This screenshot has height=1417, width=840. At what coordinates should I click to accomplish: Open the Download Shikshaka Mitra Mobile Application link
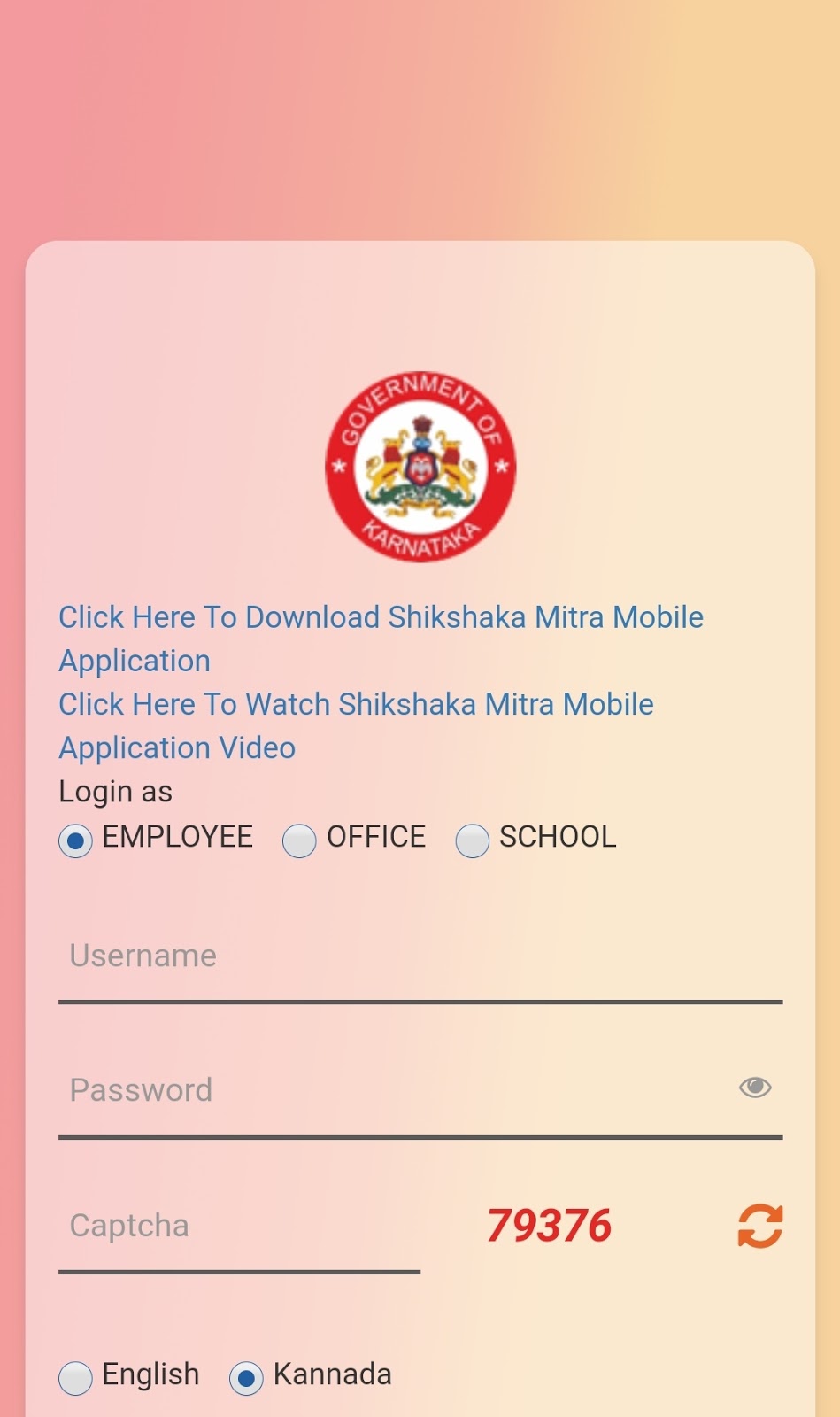pos(381,639)
